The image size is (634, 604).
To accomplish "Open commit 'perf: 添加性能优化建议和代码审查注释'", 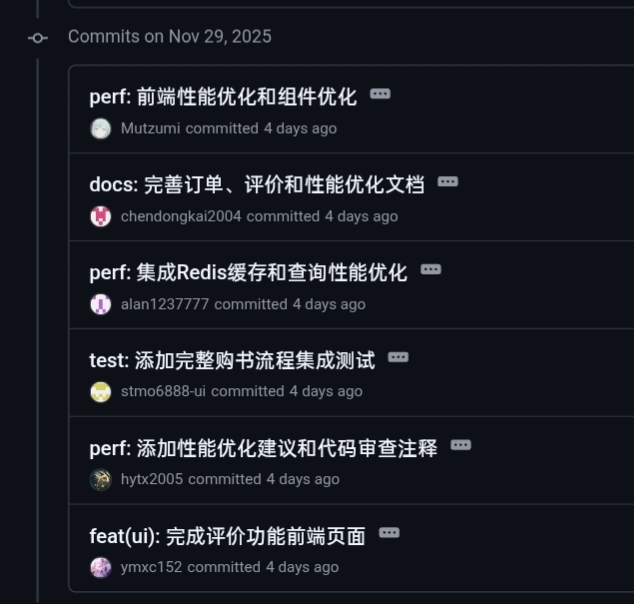I will pos(263,448).
